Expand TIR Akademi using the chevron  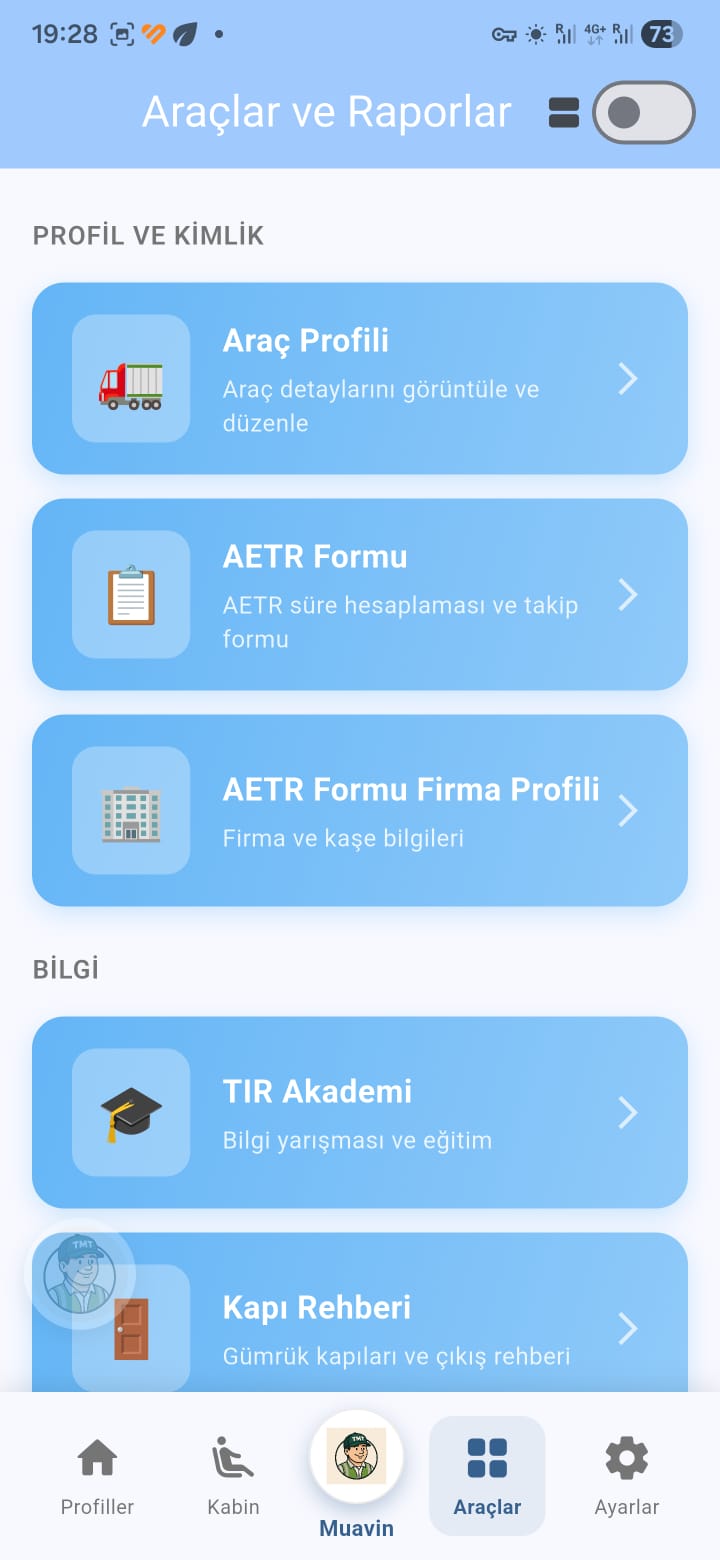pyautogui.click(x=628, y=1113)
